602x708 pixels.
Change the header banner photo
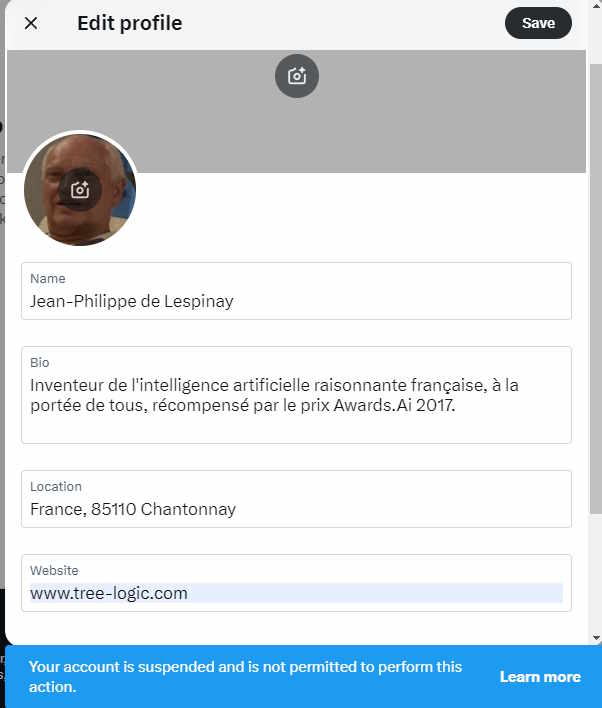(297, 76)
